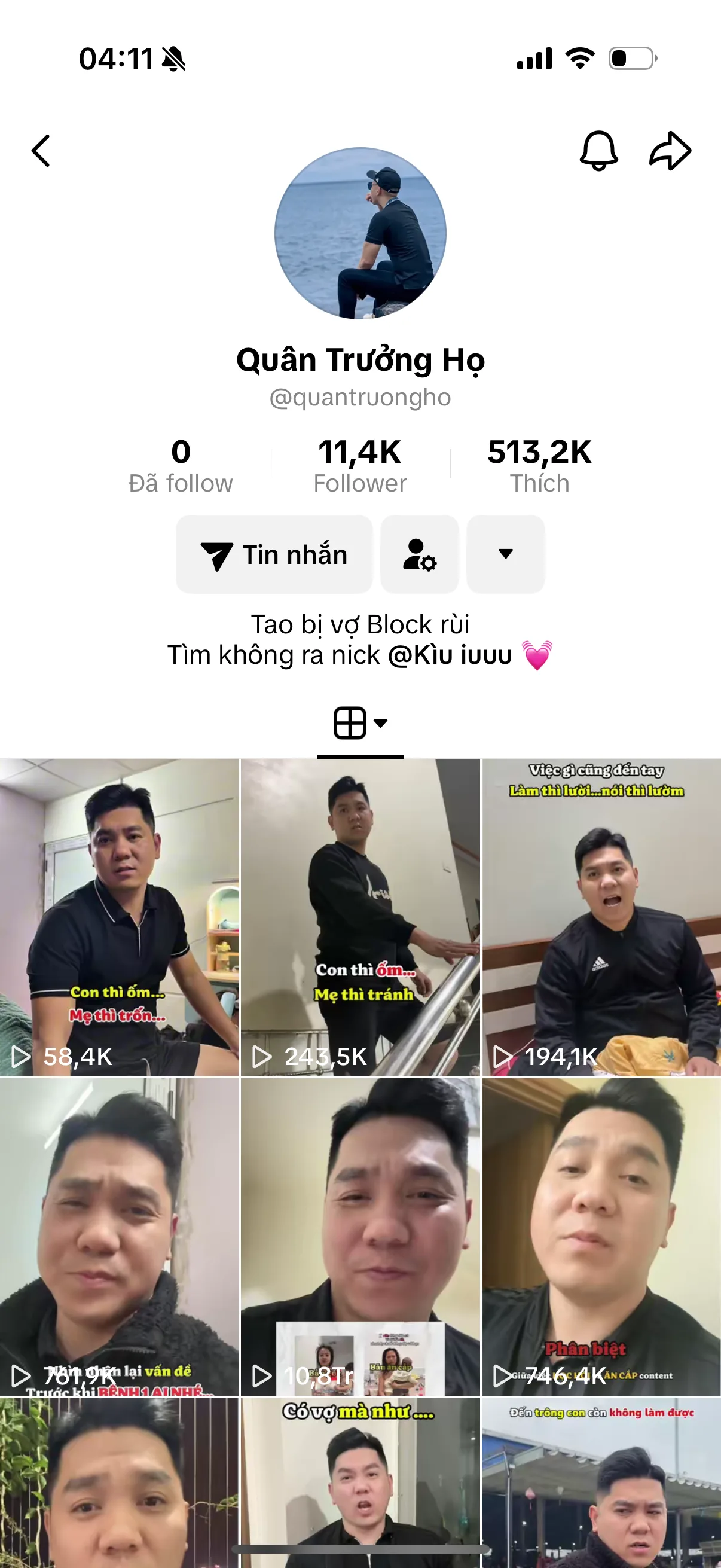Open the 513,2K Thích count

[539, 466]
